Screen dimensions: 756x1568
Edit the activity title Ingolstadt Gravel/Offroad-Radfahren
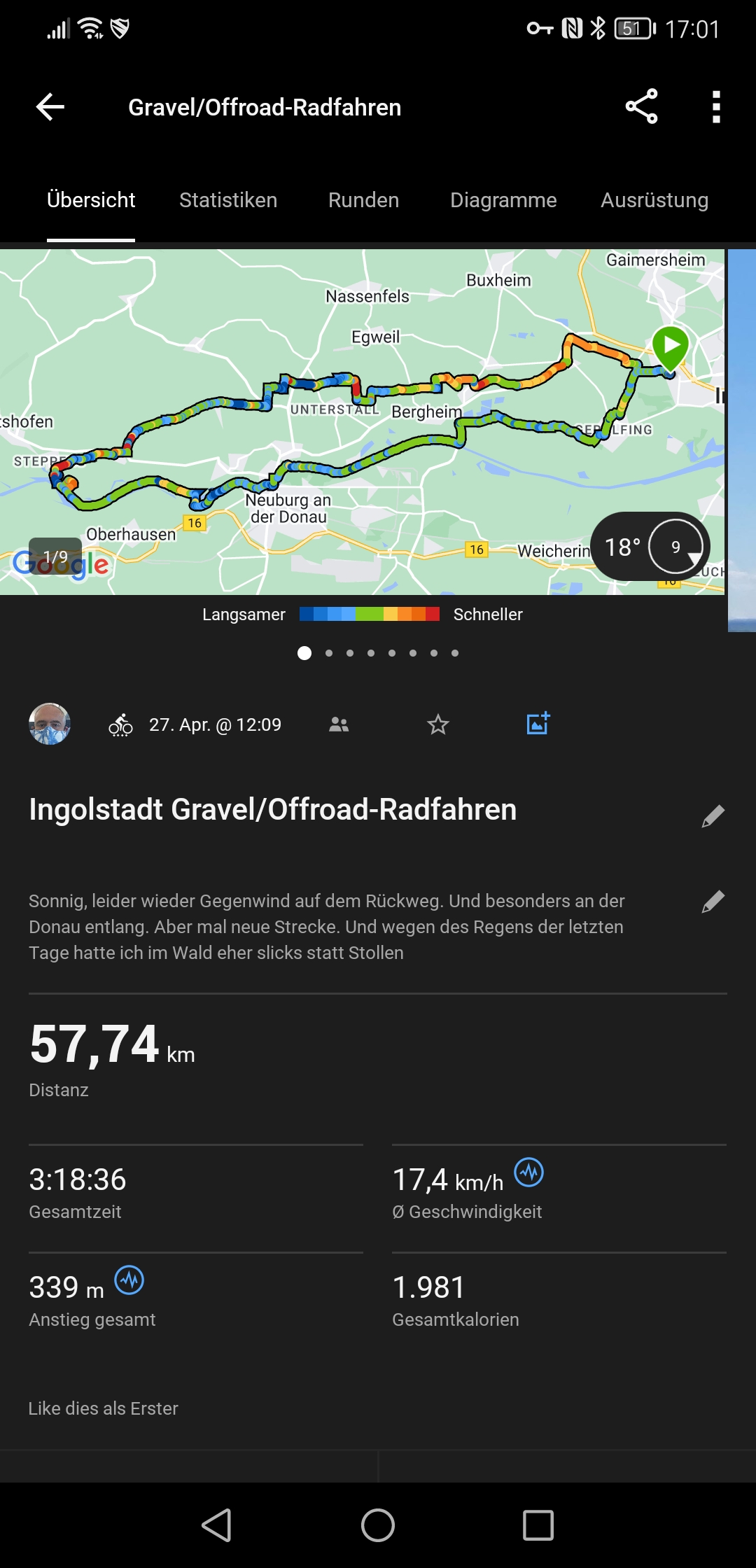tap(713, 816)
